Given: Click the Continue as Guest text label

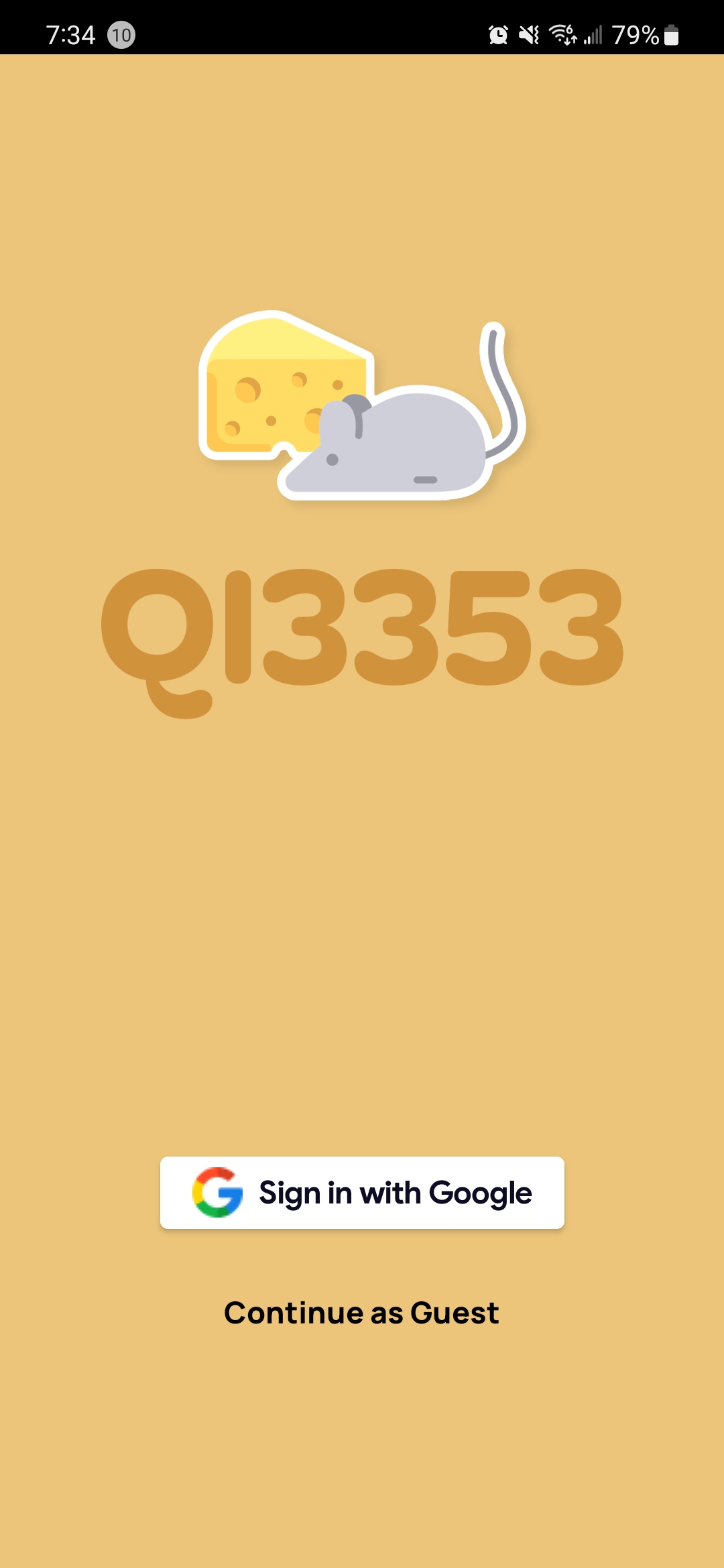Looking at the screenshot, I should 362,1312.
